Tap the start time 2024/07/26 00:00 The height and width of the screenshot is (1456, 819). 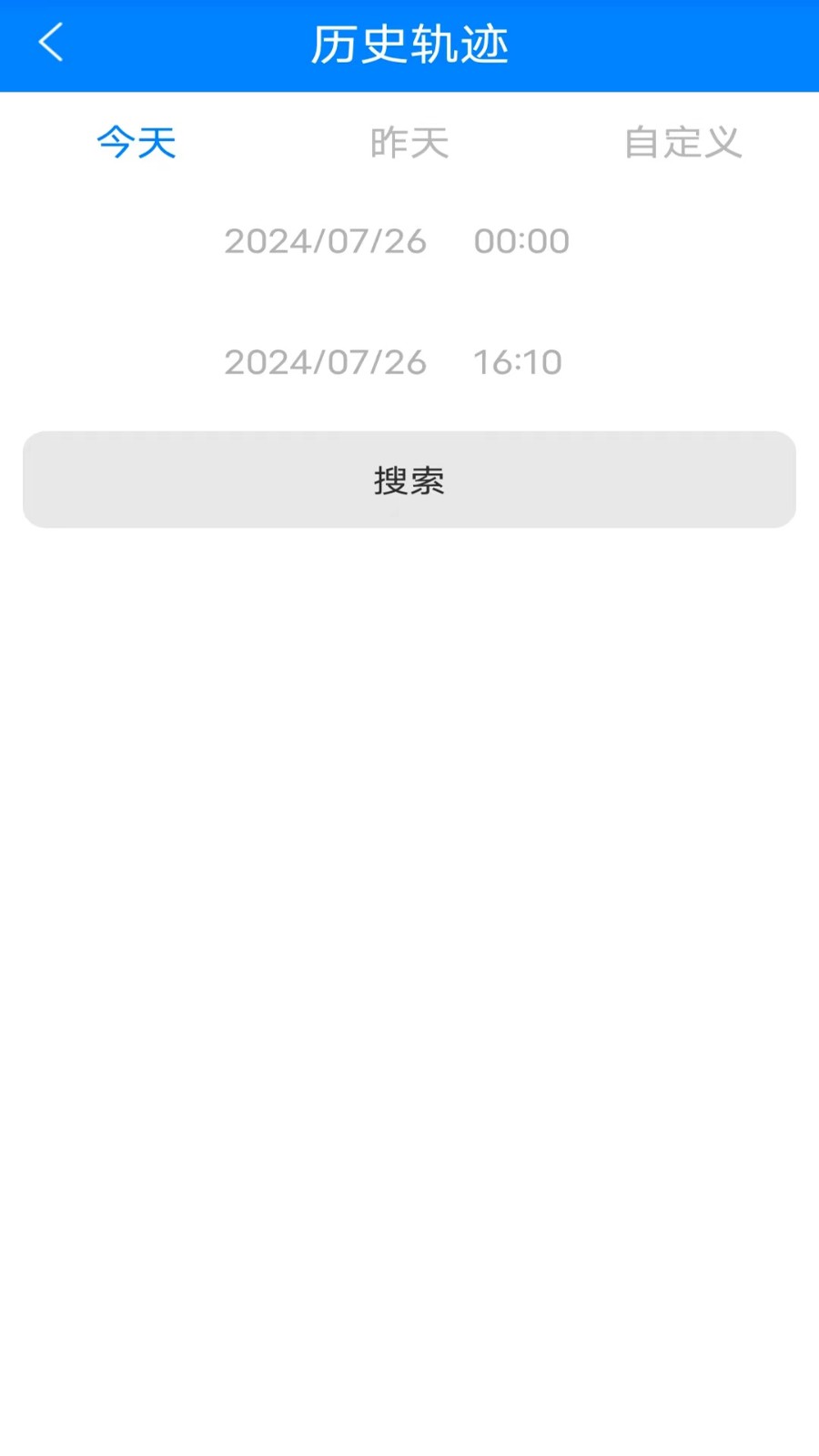click(x=397, y=241)
